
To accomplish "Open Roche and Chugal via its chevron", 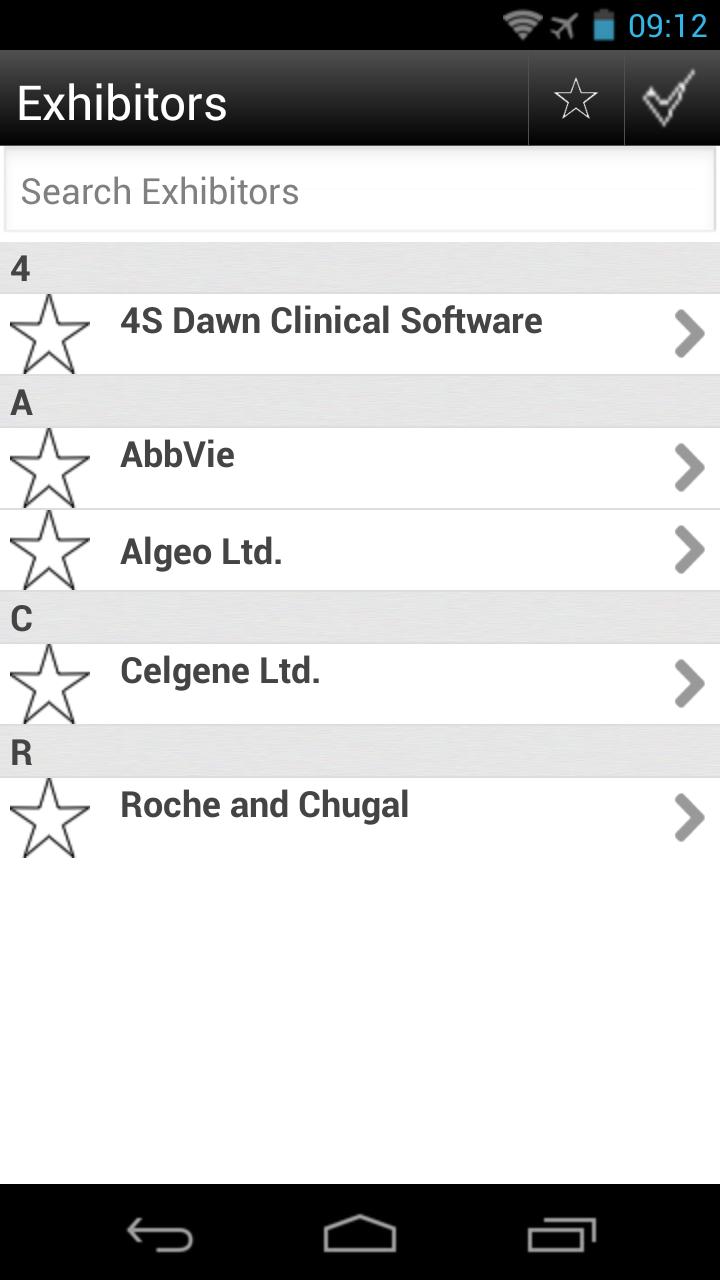I will (x=689, y=818).
